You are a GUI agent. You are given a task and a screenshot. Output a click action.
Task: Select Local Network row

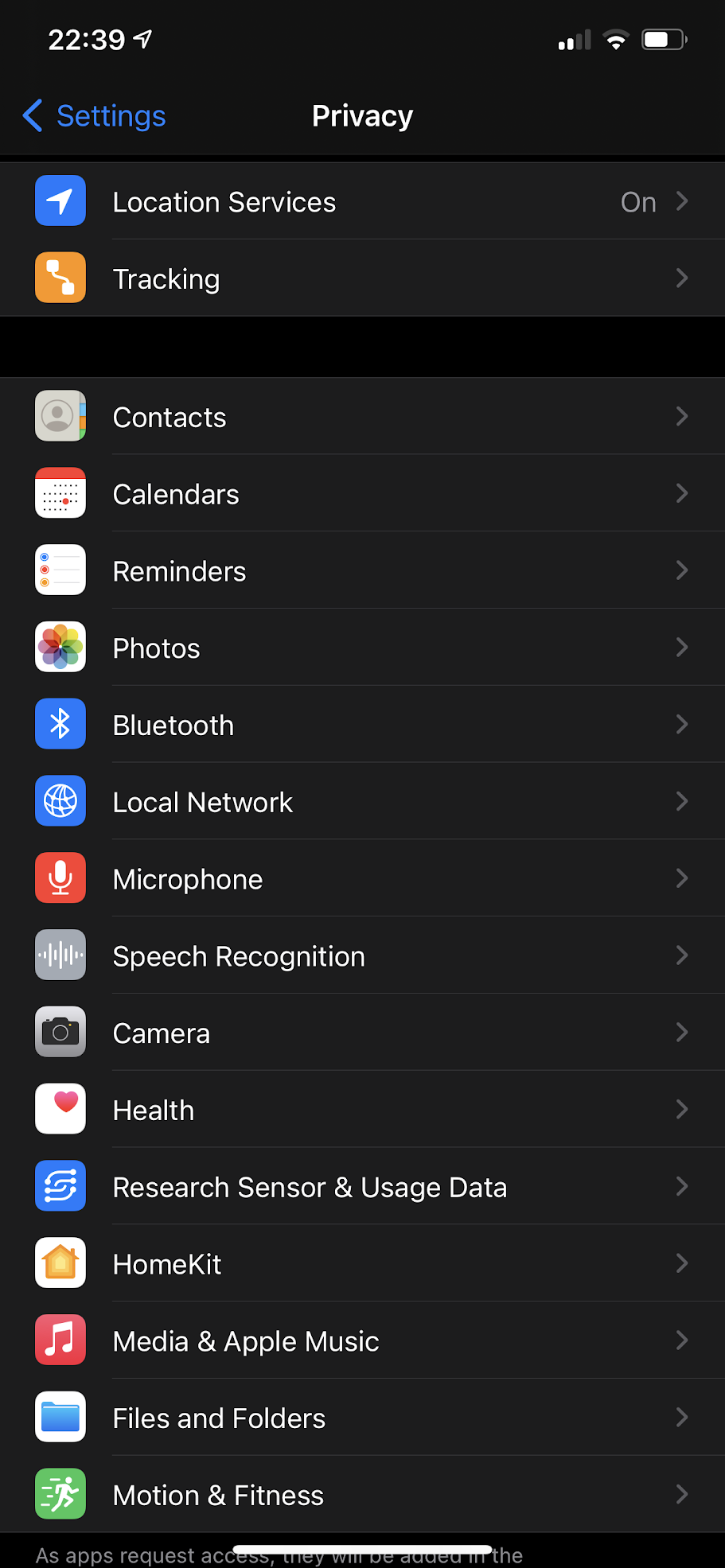click(362, 802)
